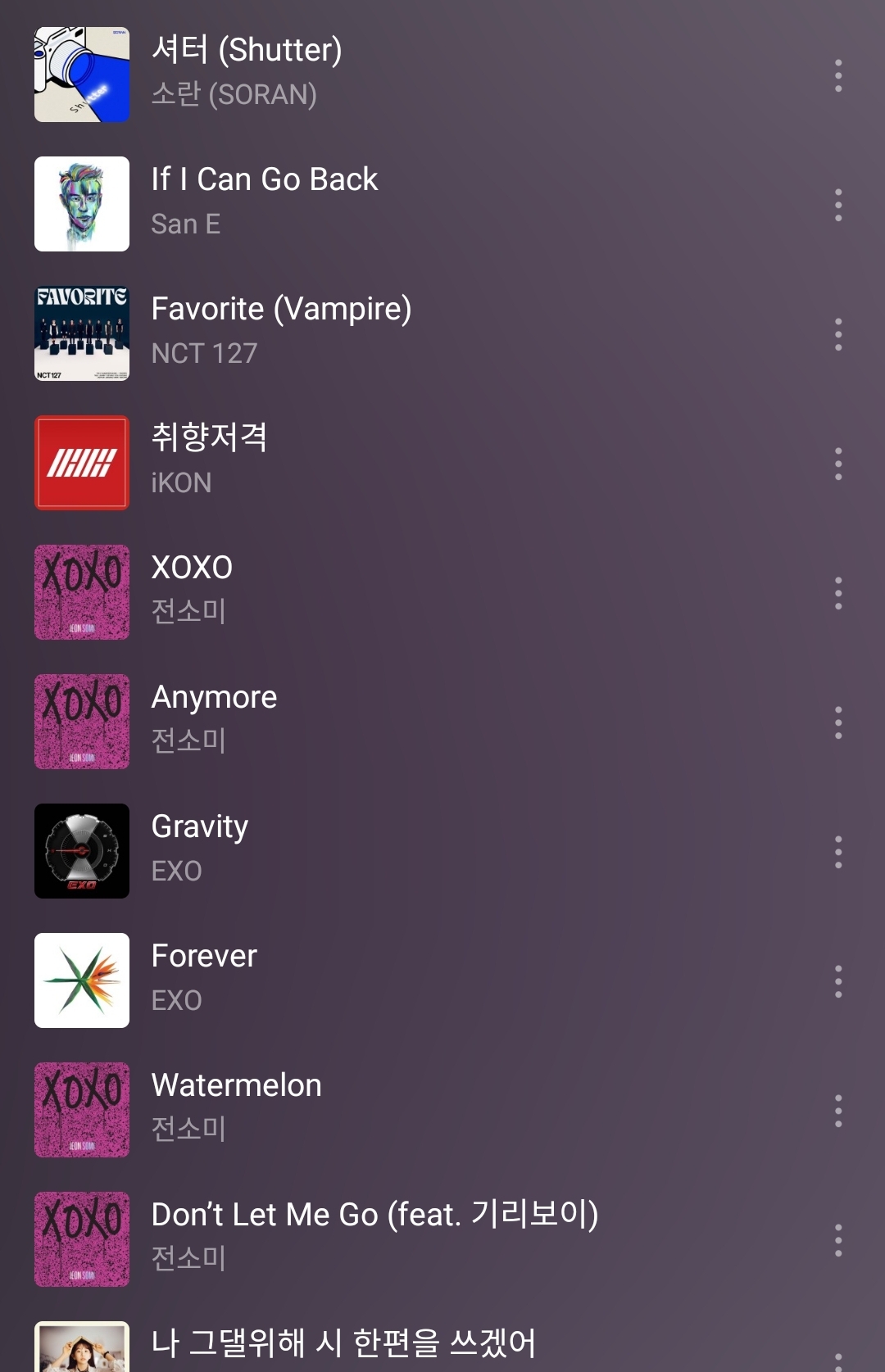Open more options for Don't Let Me Go
The height and width of the screenshot is (1372, 885).
click(837, 1240)
